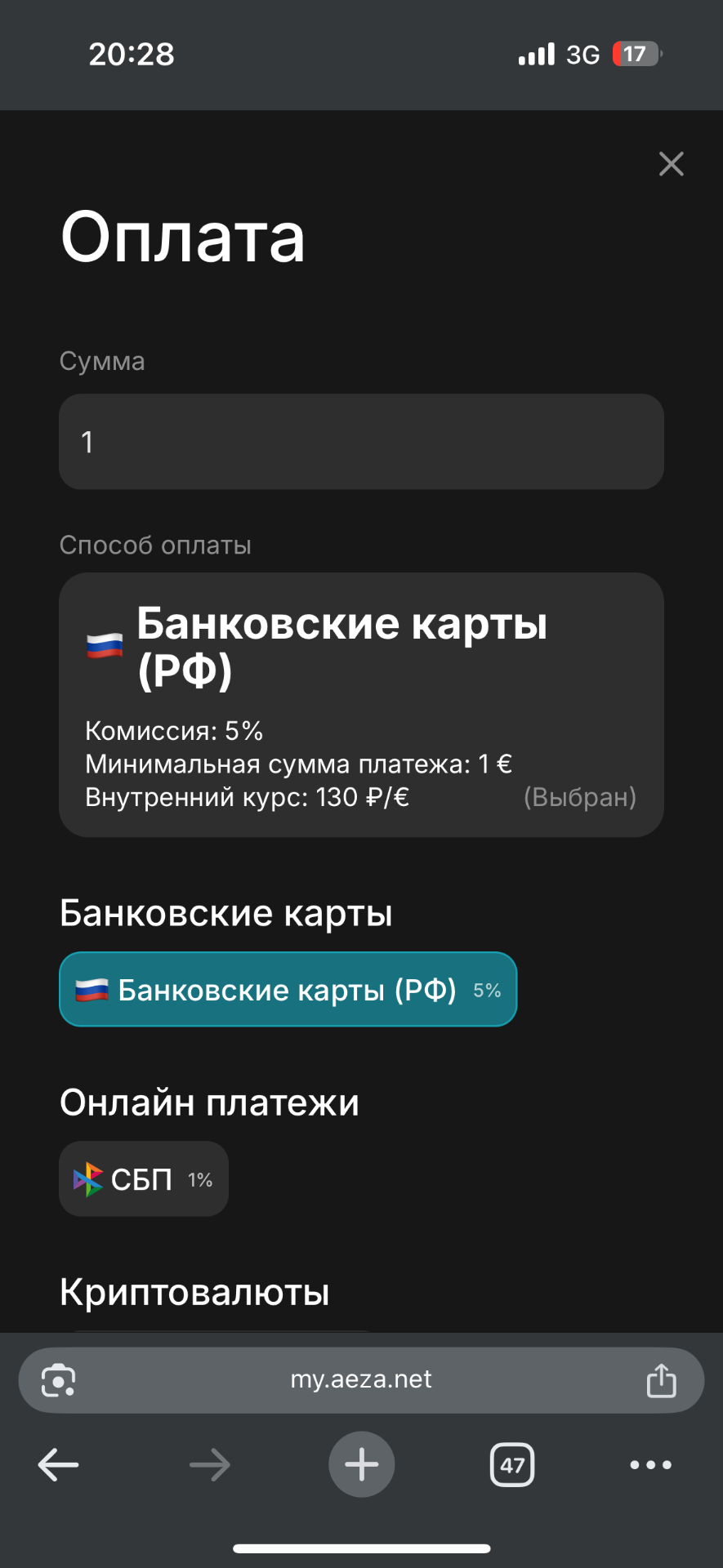
Task: Choose СБП 1% payment method
Action: click(x=144, y=1178)
